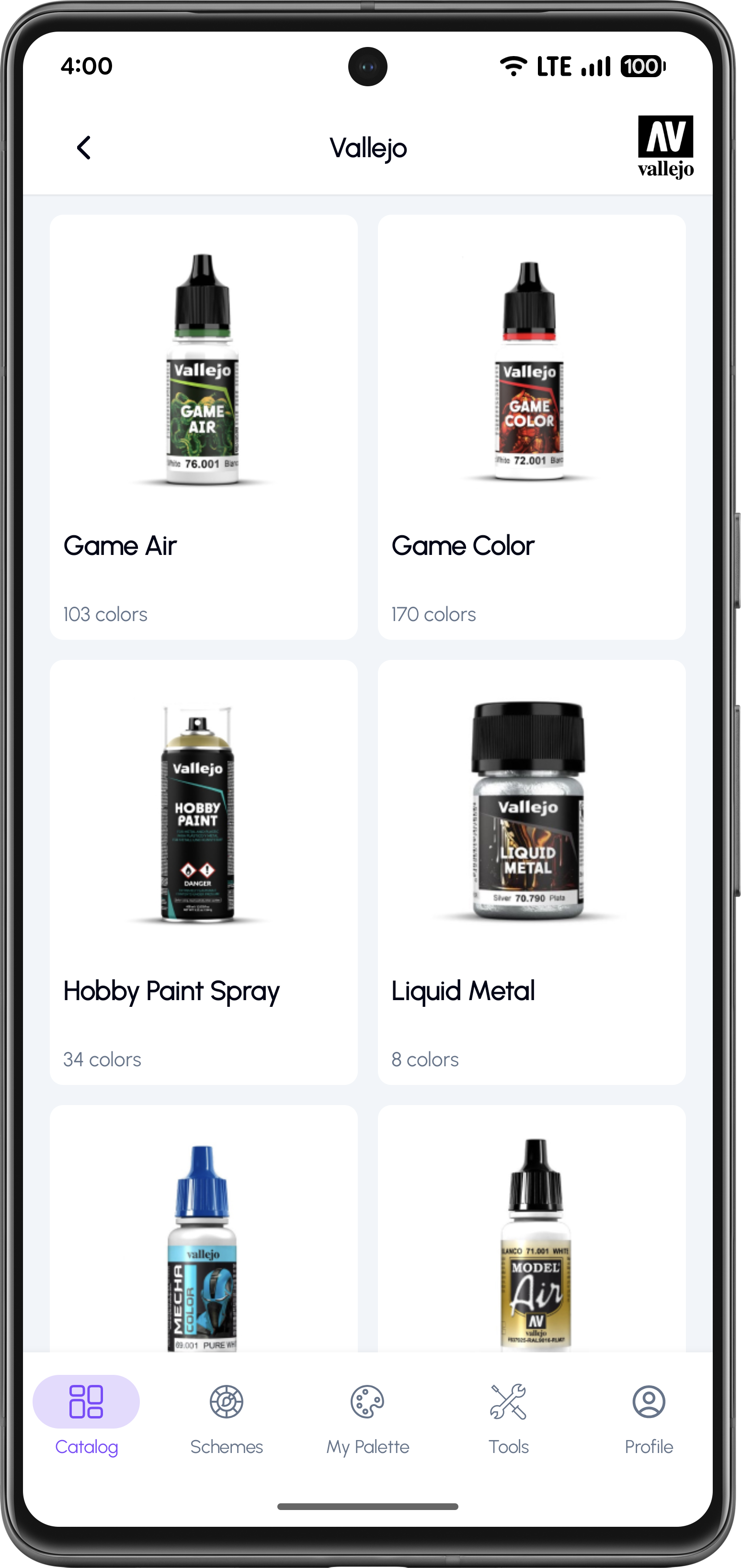Viewport: 741px width, 1568px height.
Task: Select the Liquid Metal card
Action: [x=531, y=872]
